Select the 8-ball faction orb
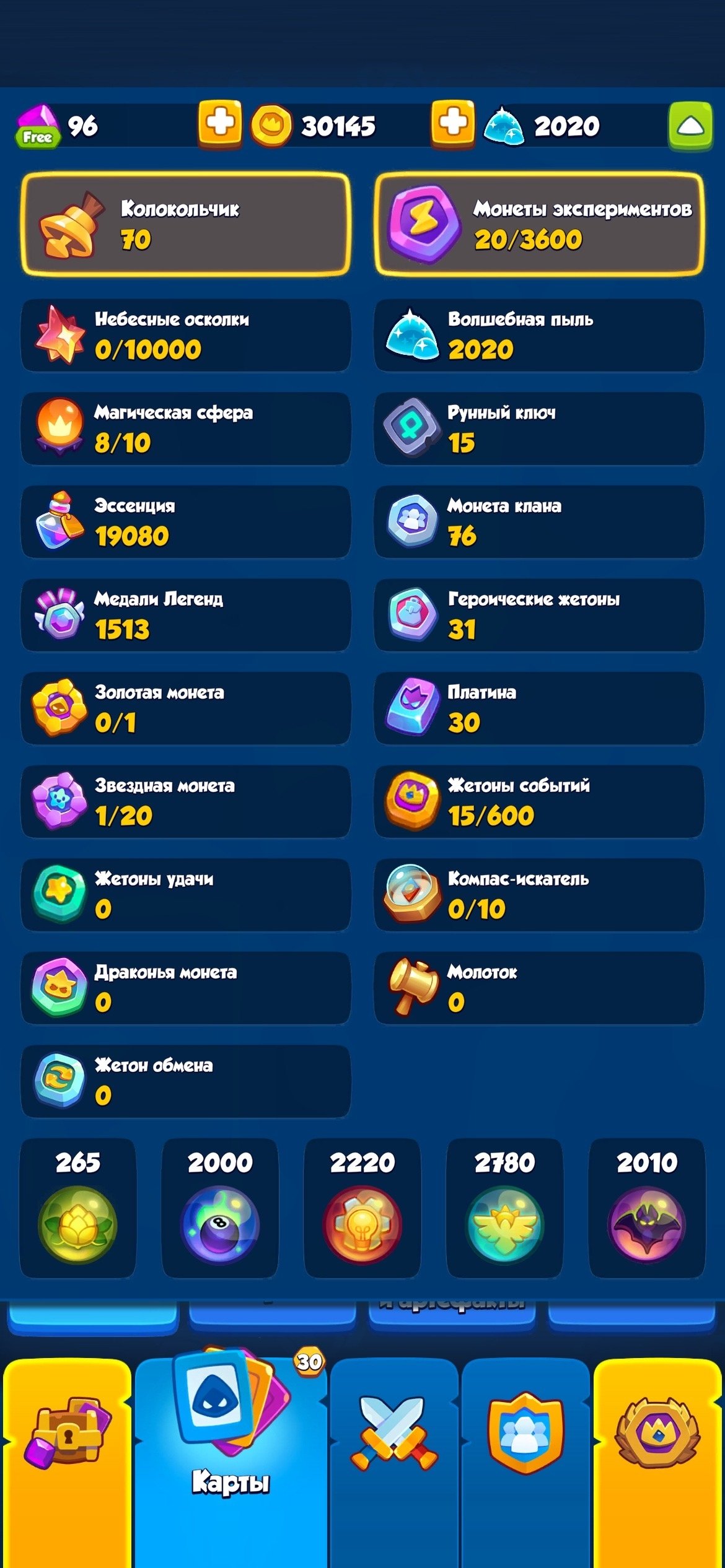The height and width of the screenshot is (1568, 725). pos(220,1223)
